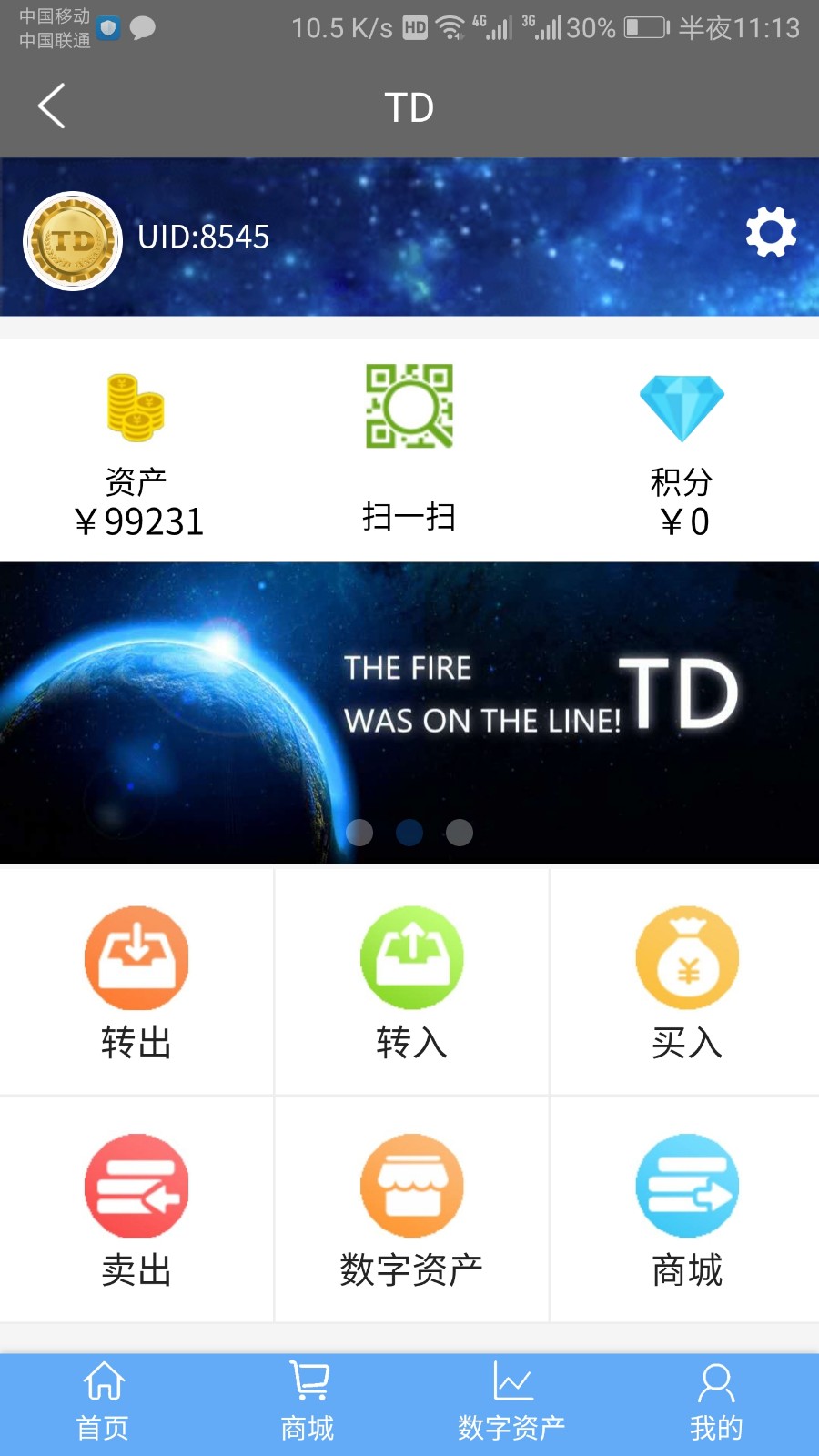Switch to the 首页 home tab
The height and width of the screenshot is (1456, 819).
pos(103,1403)
